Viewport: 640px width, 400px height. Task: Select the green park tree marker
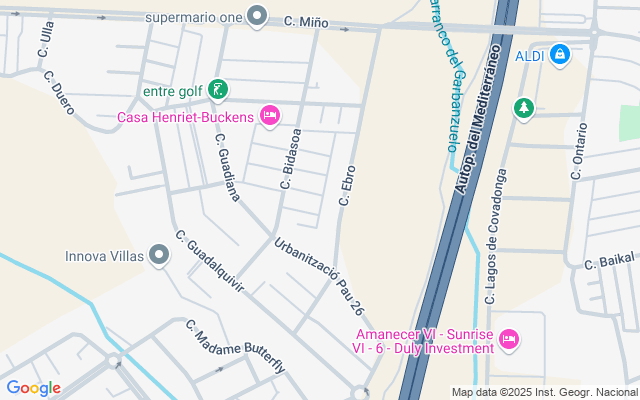[x=523, y=107]
